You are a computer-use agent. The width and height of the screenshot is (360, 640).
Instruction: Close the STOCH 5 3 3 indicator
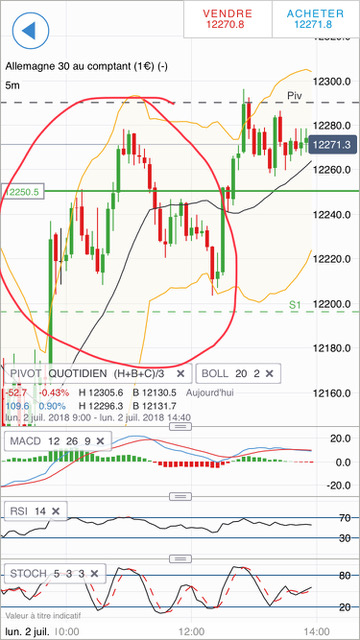pos(94,574)
